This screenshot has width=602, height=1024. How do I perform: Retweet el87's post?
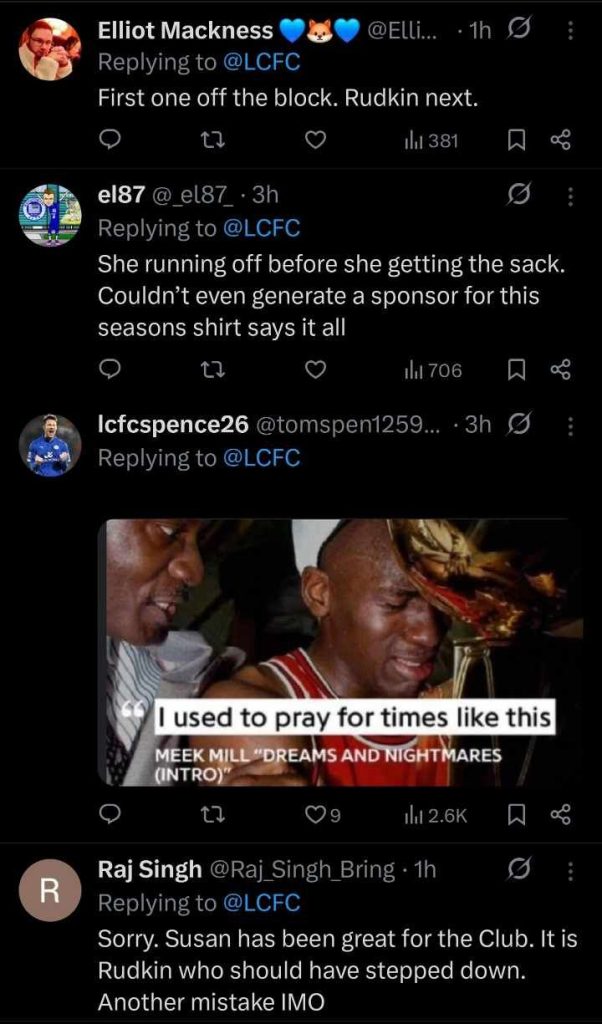[x=210, y=371]
